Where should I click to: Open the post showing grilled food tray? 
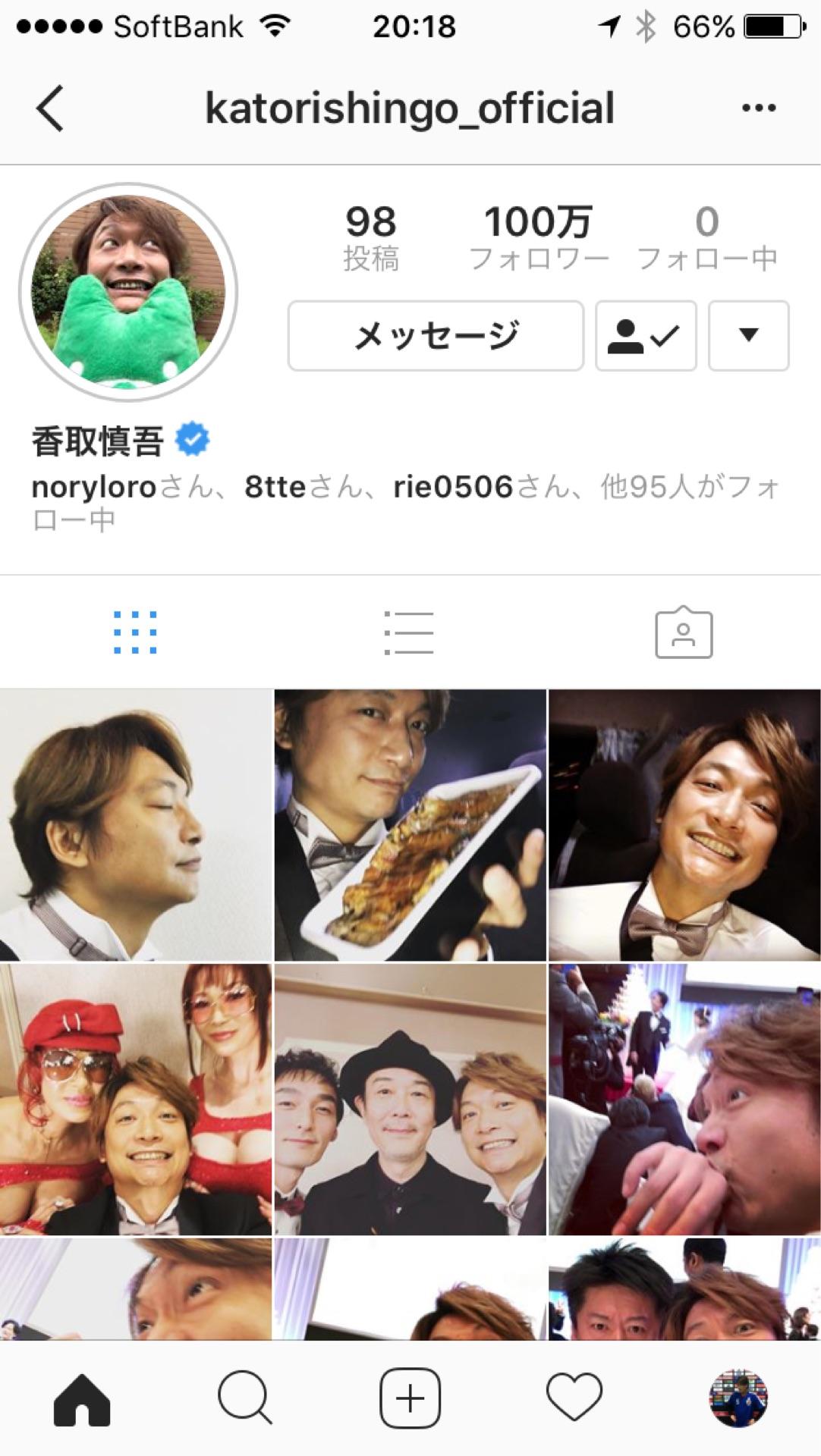point(410,825)
